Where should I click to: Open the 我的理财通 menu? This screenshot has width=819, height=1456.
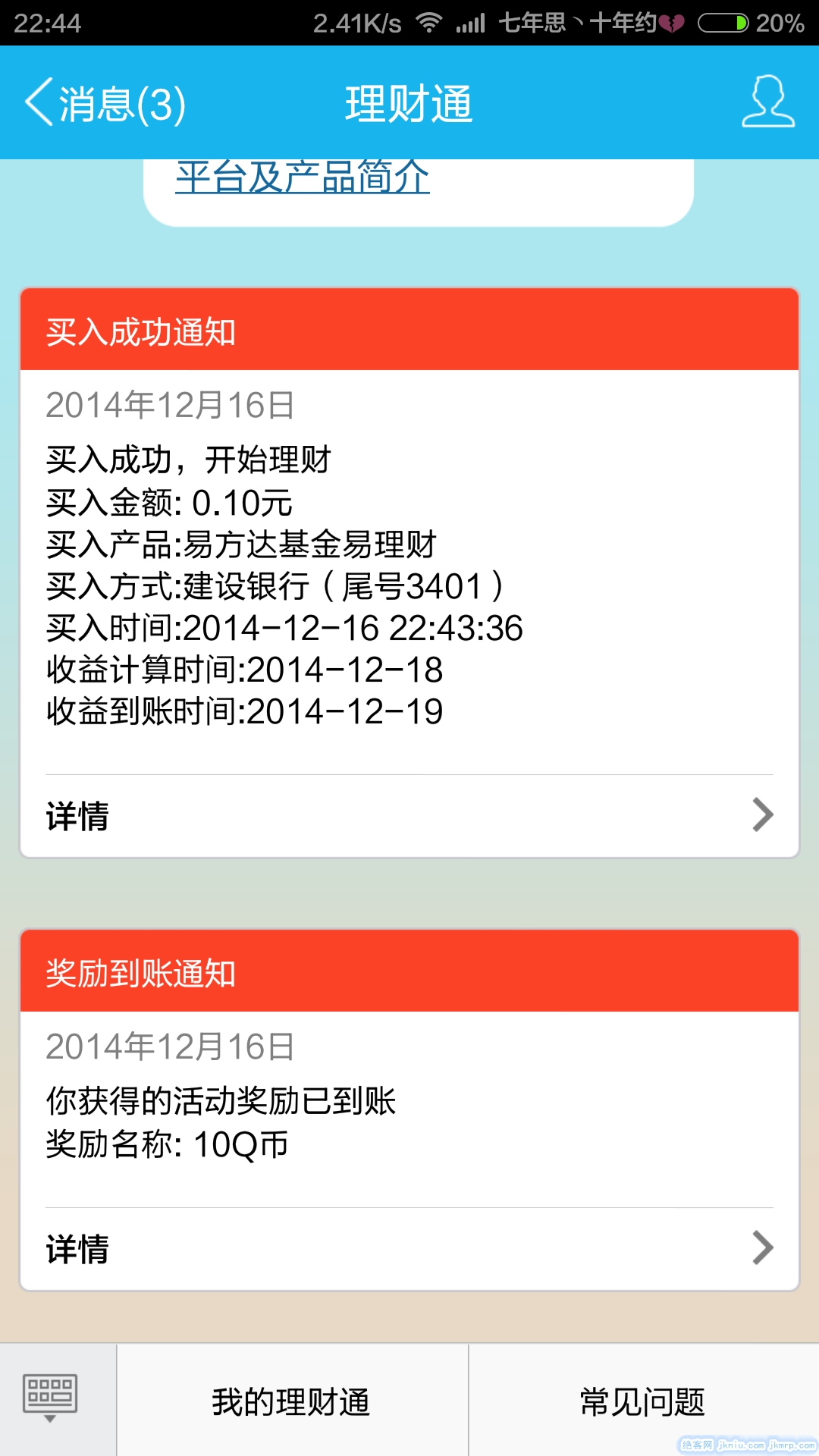point(291,1401)
